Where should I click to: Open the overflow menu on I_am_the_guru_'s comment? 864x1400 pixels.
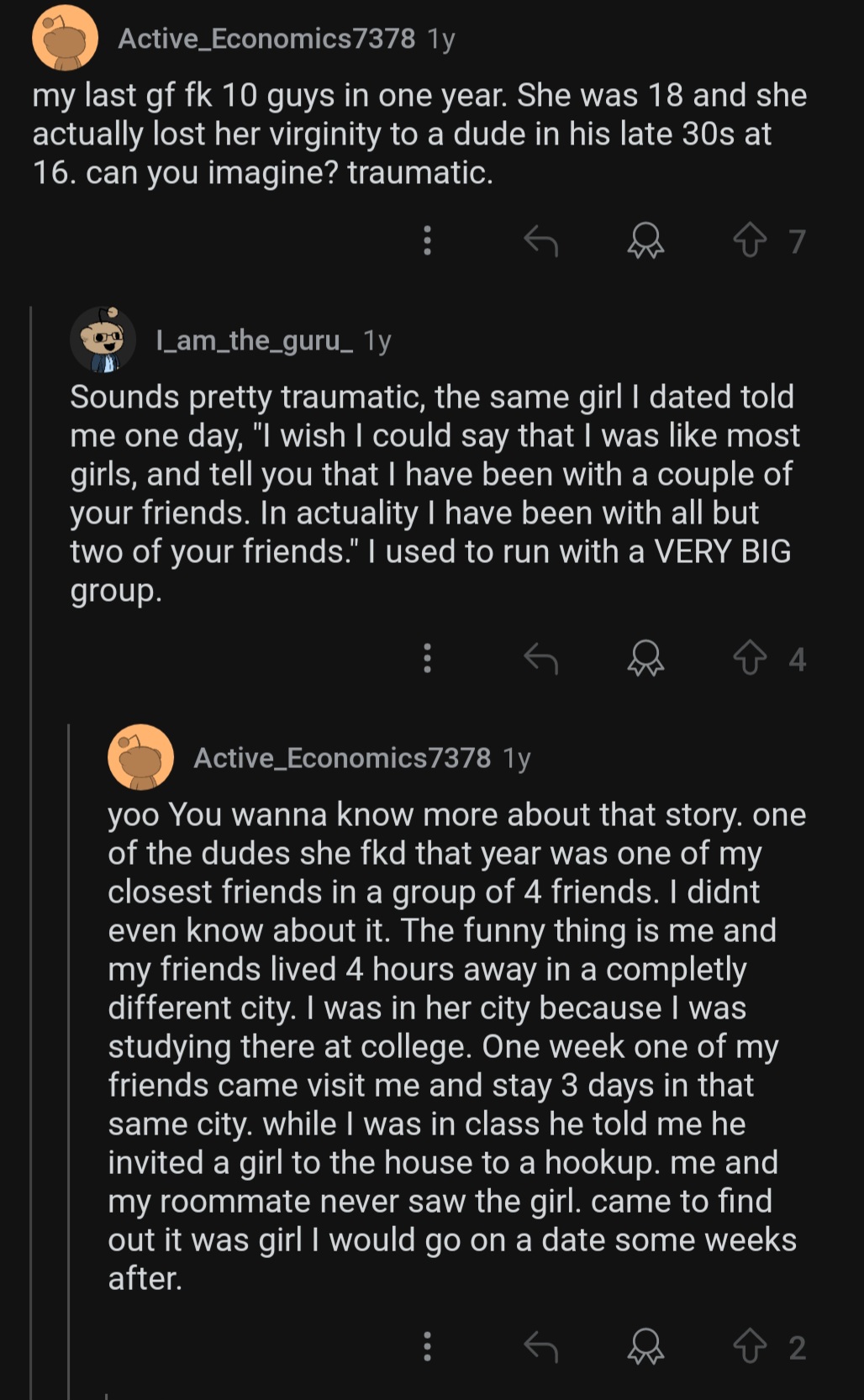(427, 660)
